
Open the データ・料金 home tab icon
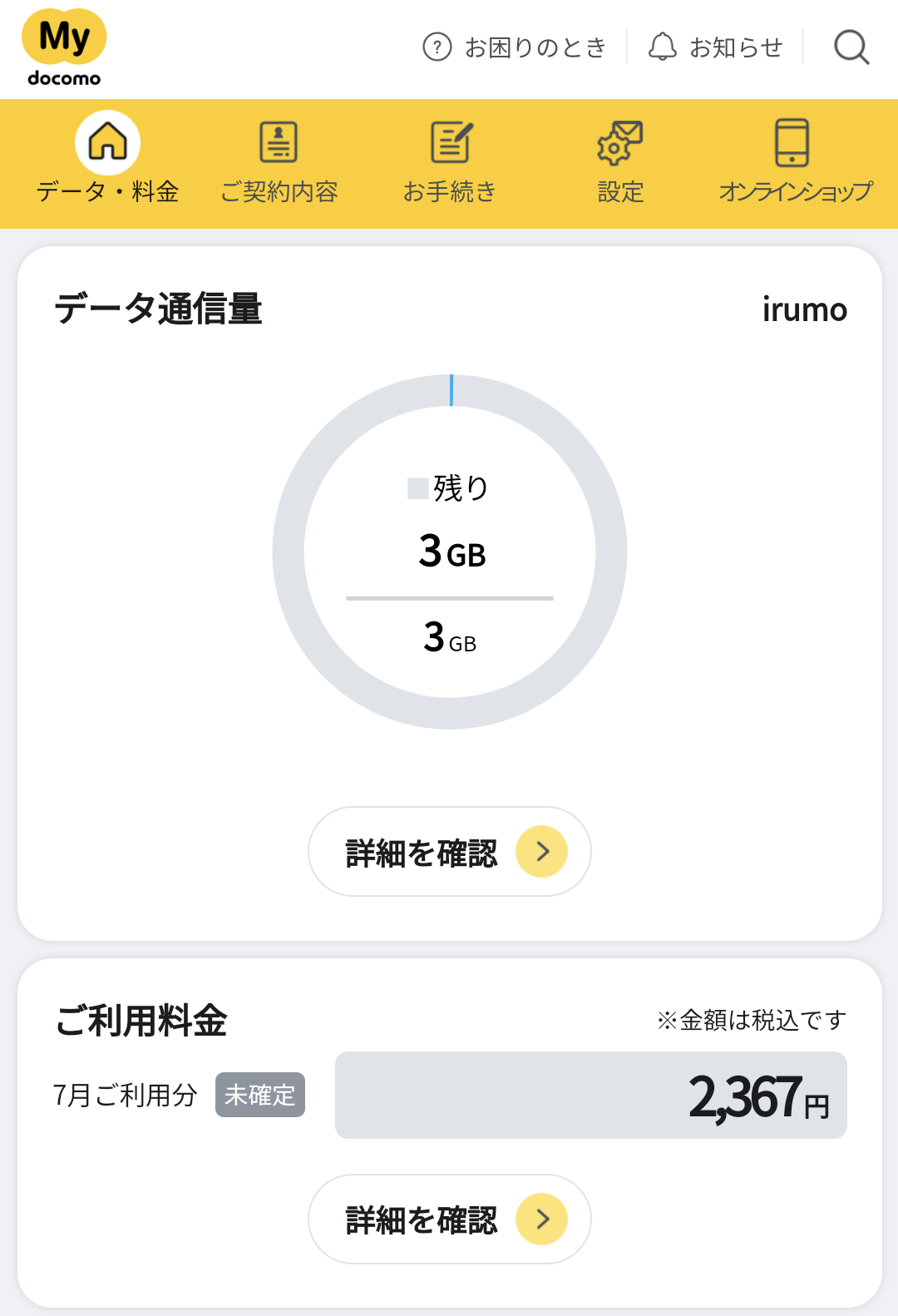click(x=107, y=141)
